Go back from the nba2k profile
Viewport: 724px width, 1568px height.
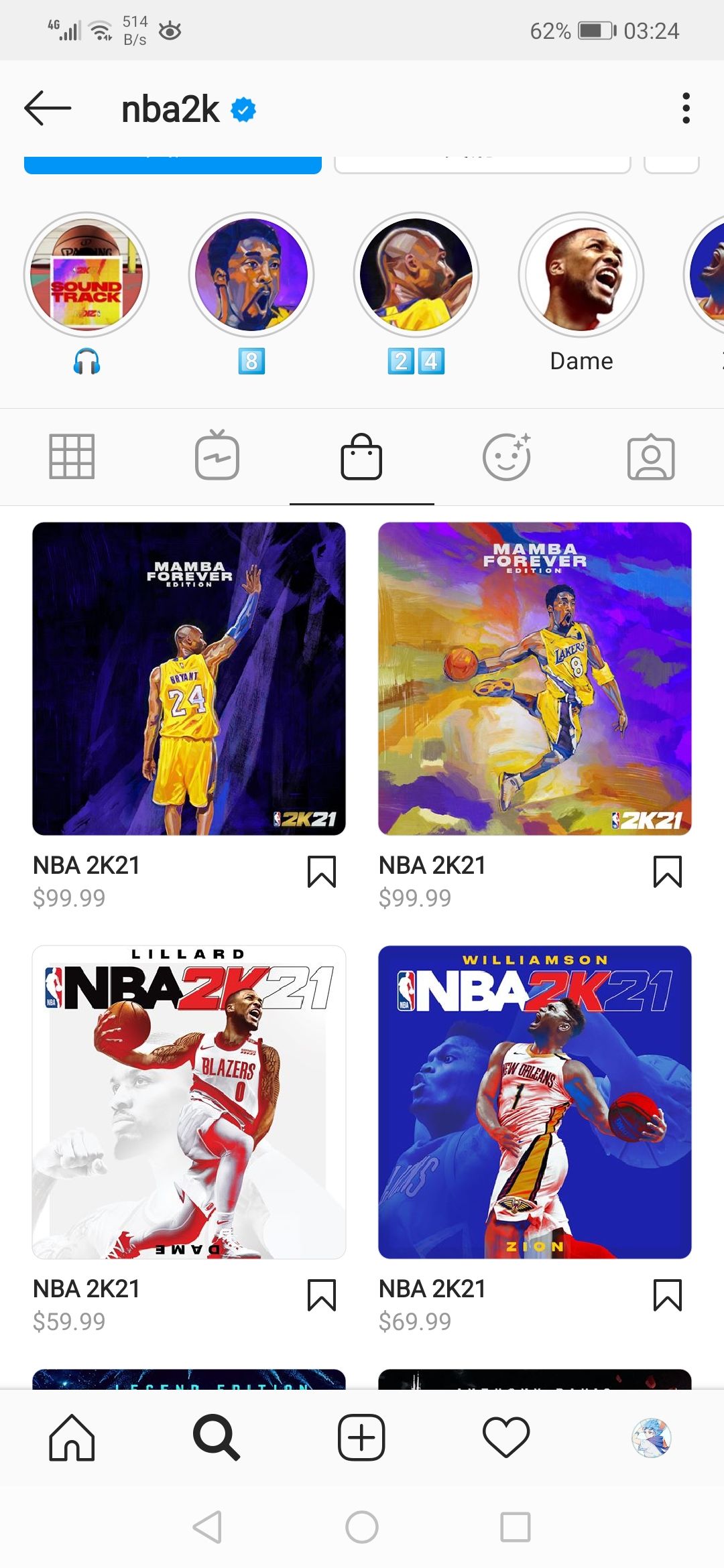coord(47,109)
